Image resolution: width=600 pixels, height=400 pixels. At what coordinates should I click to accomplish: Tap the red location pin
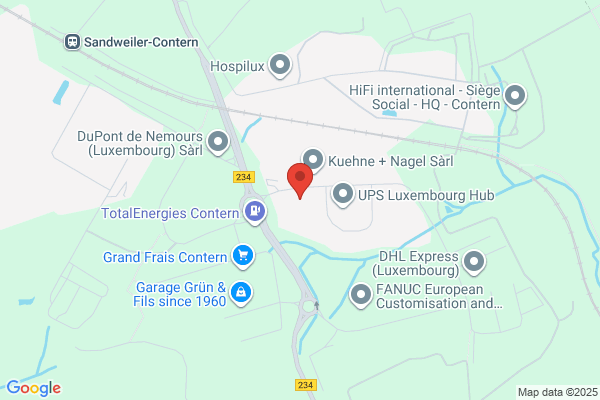click(300, 180)
